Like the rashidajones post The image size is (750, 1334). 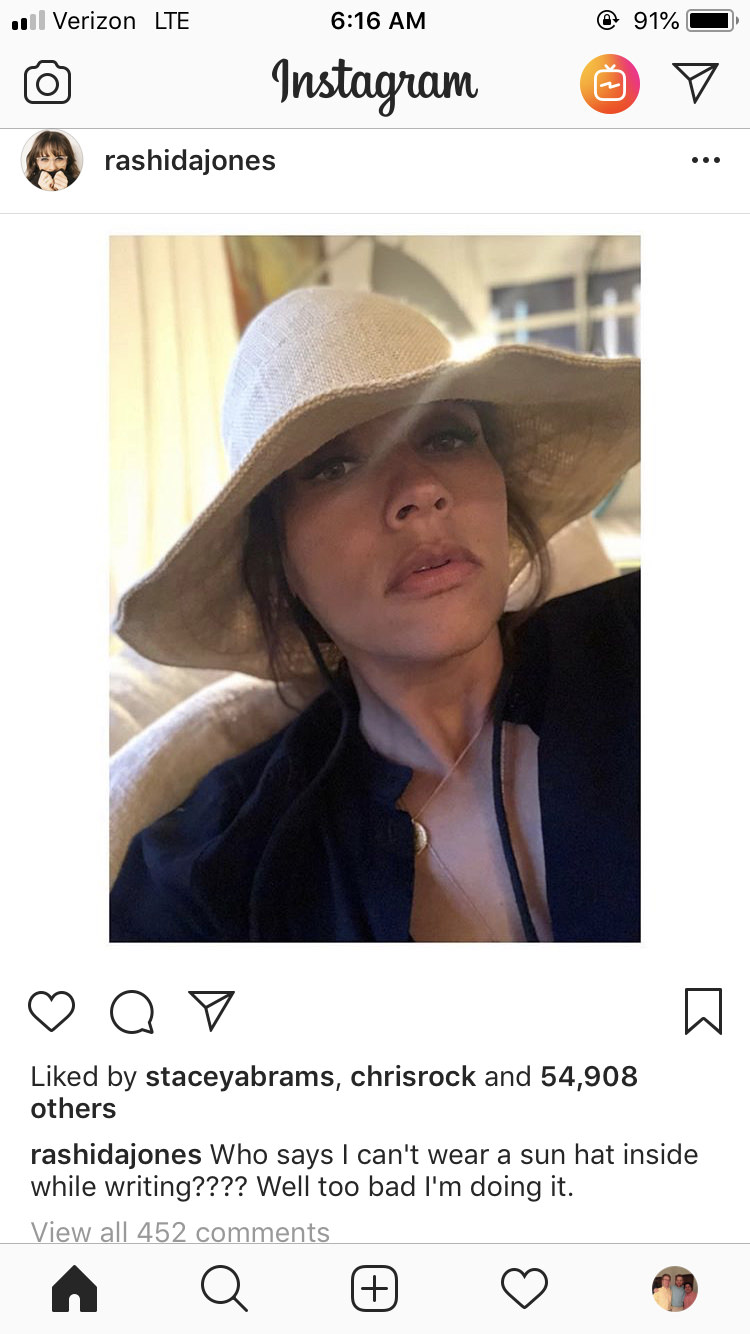[x=51, y=1011]
